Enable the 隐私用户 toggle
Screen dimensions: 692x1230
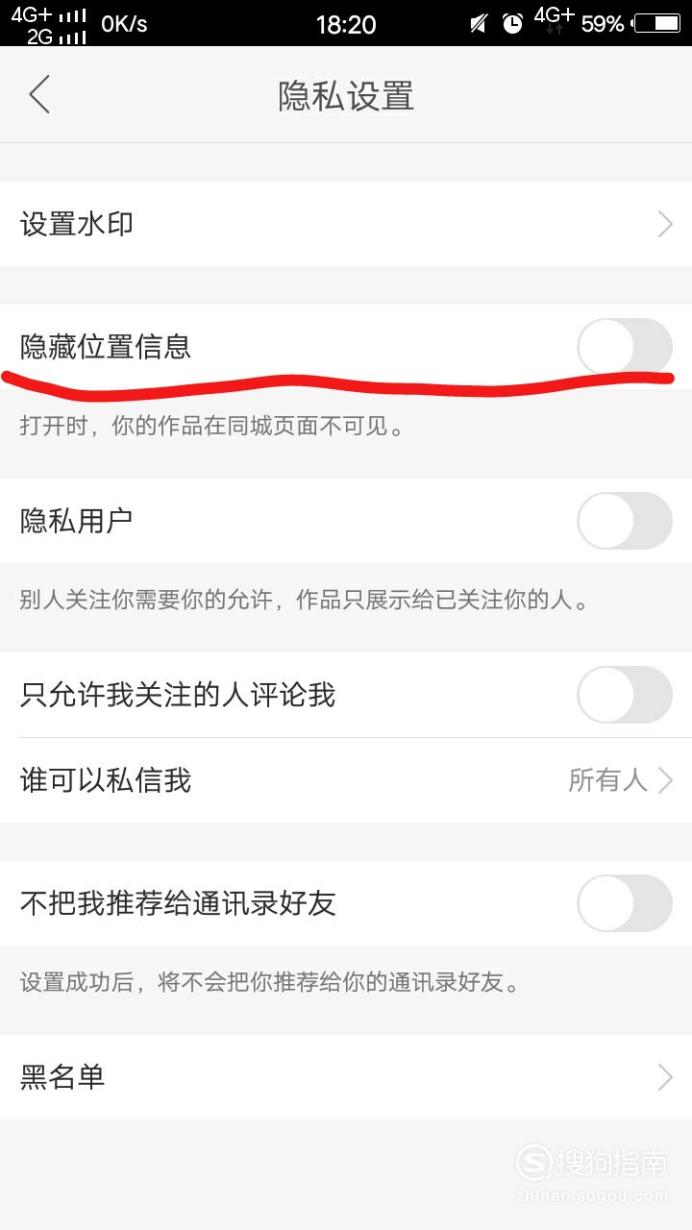pos(625,521)
